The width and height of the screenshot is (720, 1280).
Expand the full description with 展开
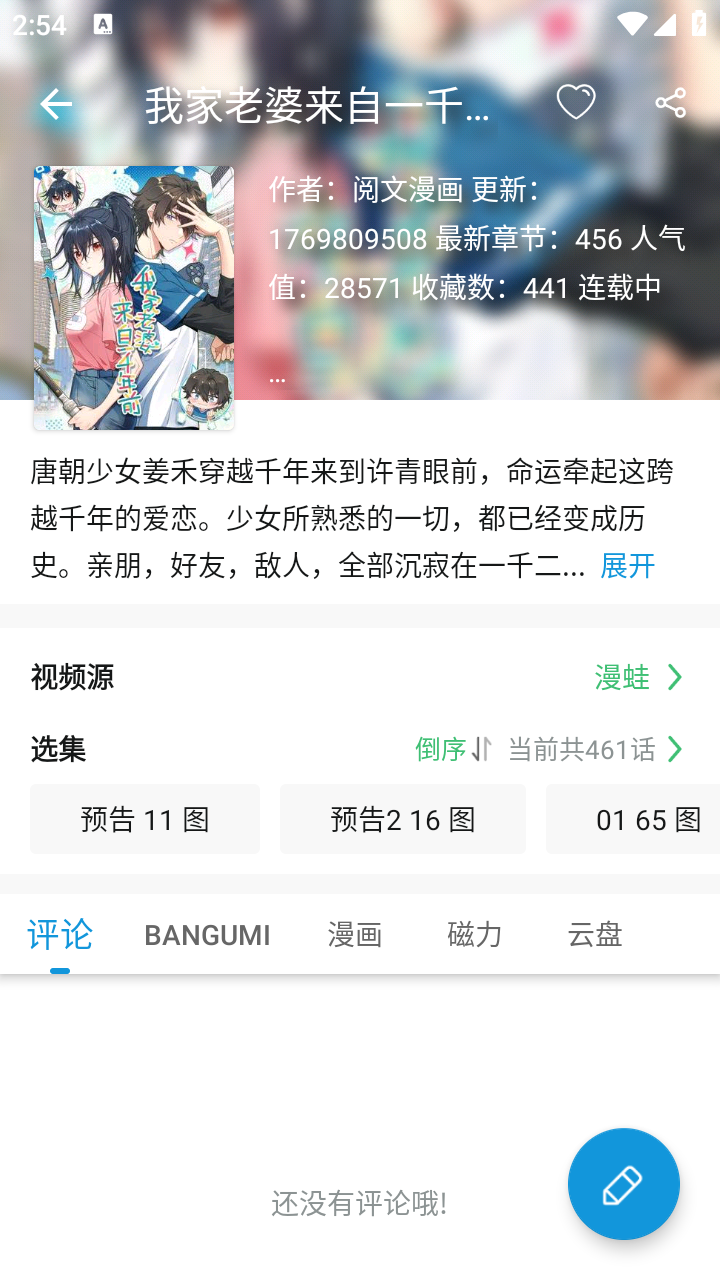[x=626, y=566]
